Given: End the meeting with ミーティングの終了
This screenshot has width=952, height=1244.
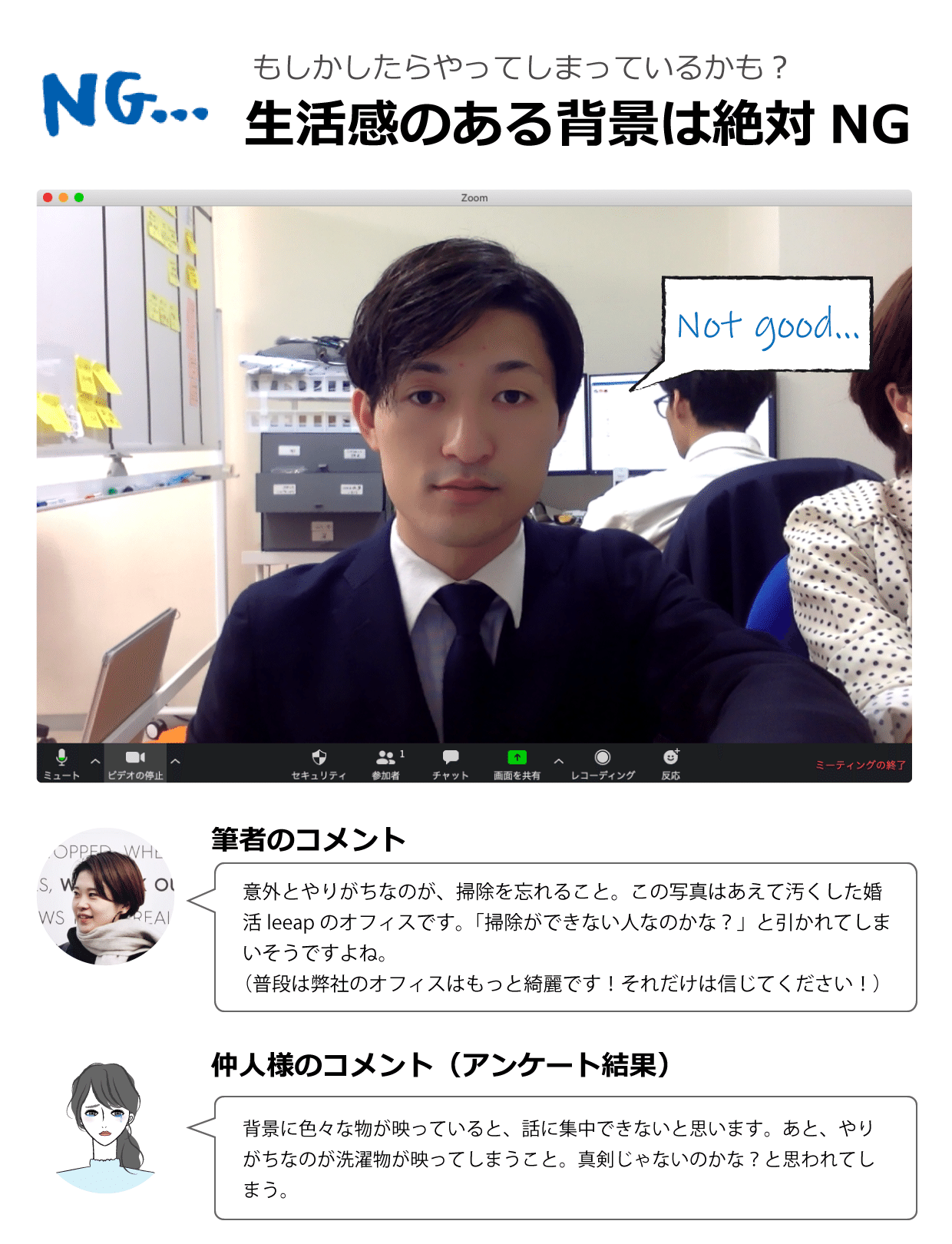Looking at the screenshot, I should pos(860,766).
